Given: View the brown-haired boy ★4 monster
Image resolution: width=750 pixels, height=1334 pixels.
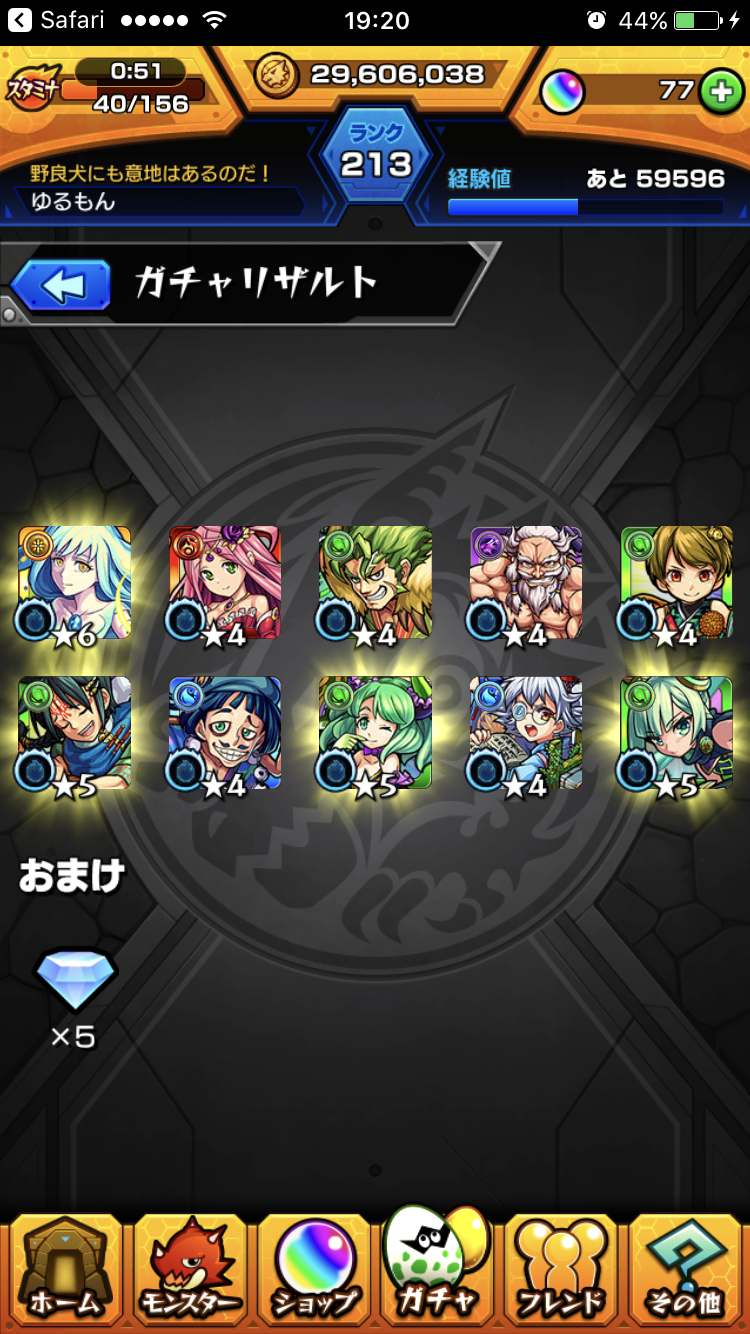Looking at the screenshot, I should coord(676,583).
